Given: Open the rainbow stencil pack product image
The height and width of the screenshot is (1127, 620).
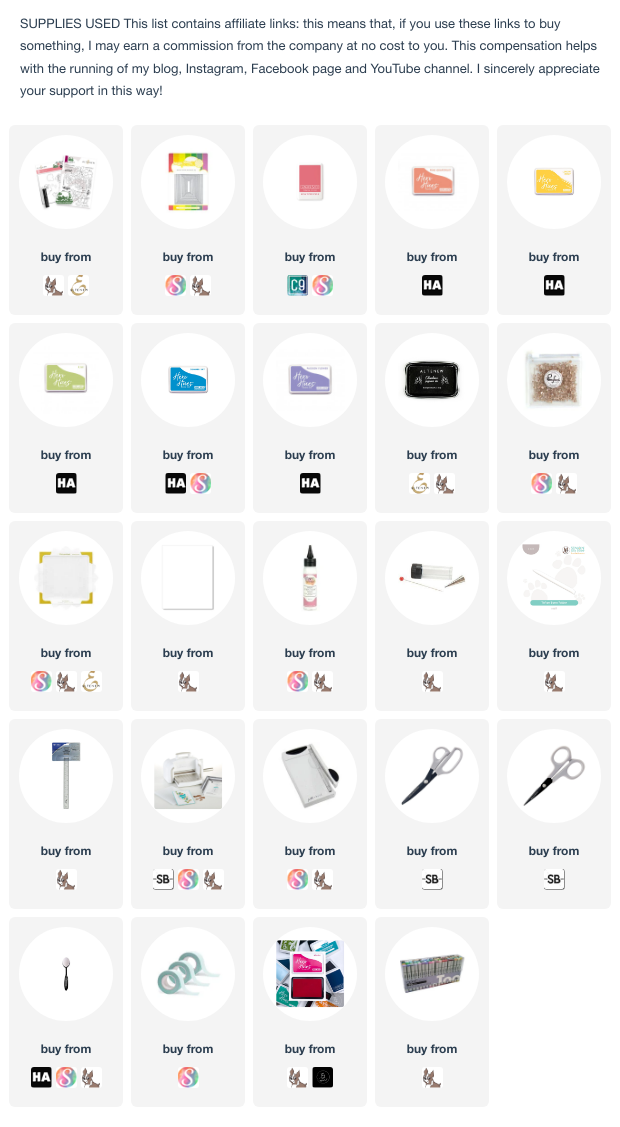Looking at the screenshot, I should pos(188,181).
